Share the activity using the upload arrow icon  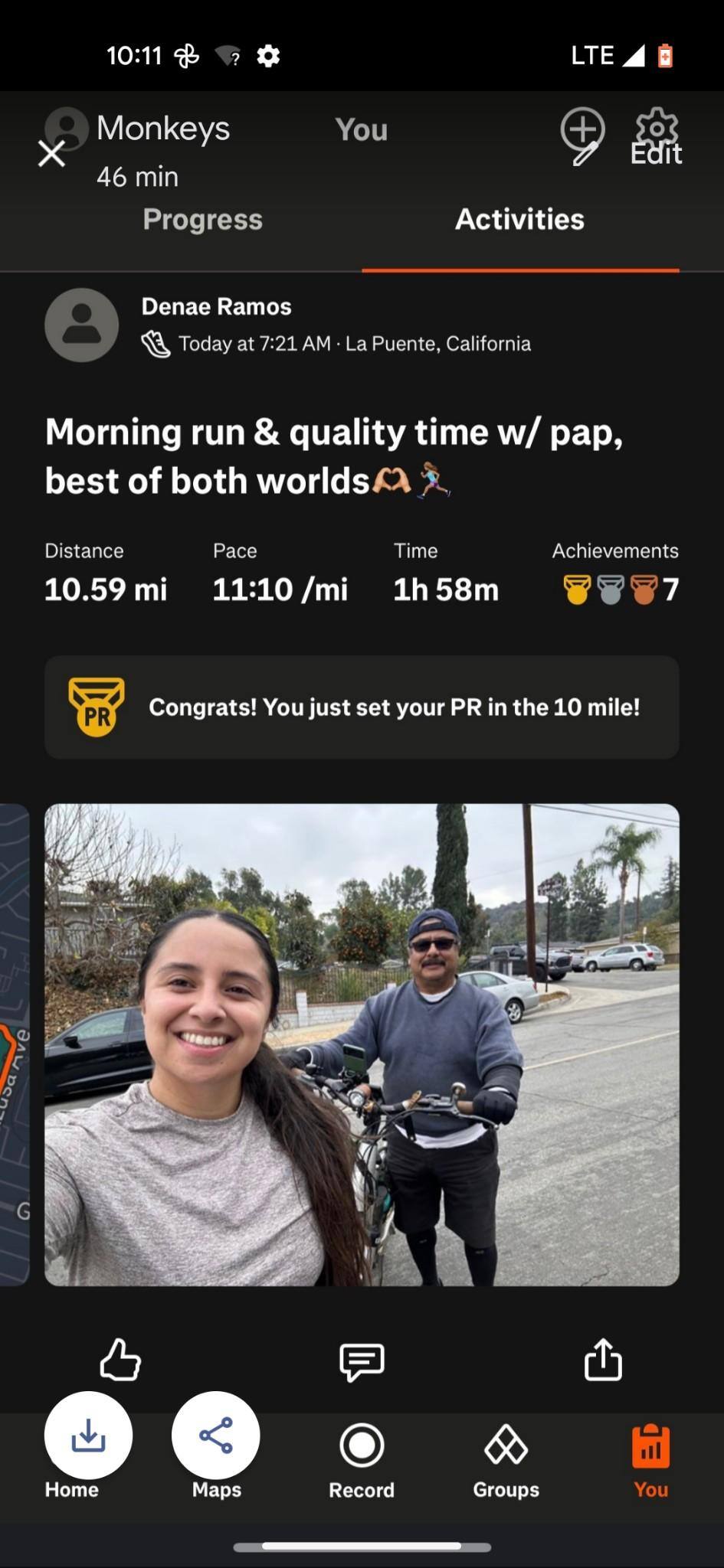coord(603,1361)
